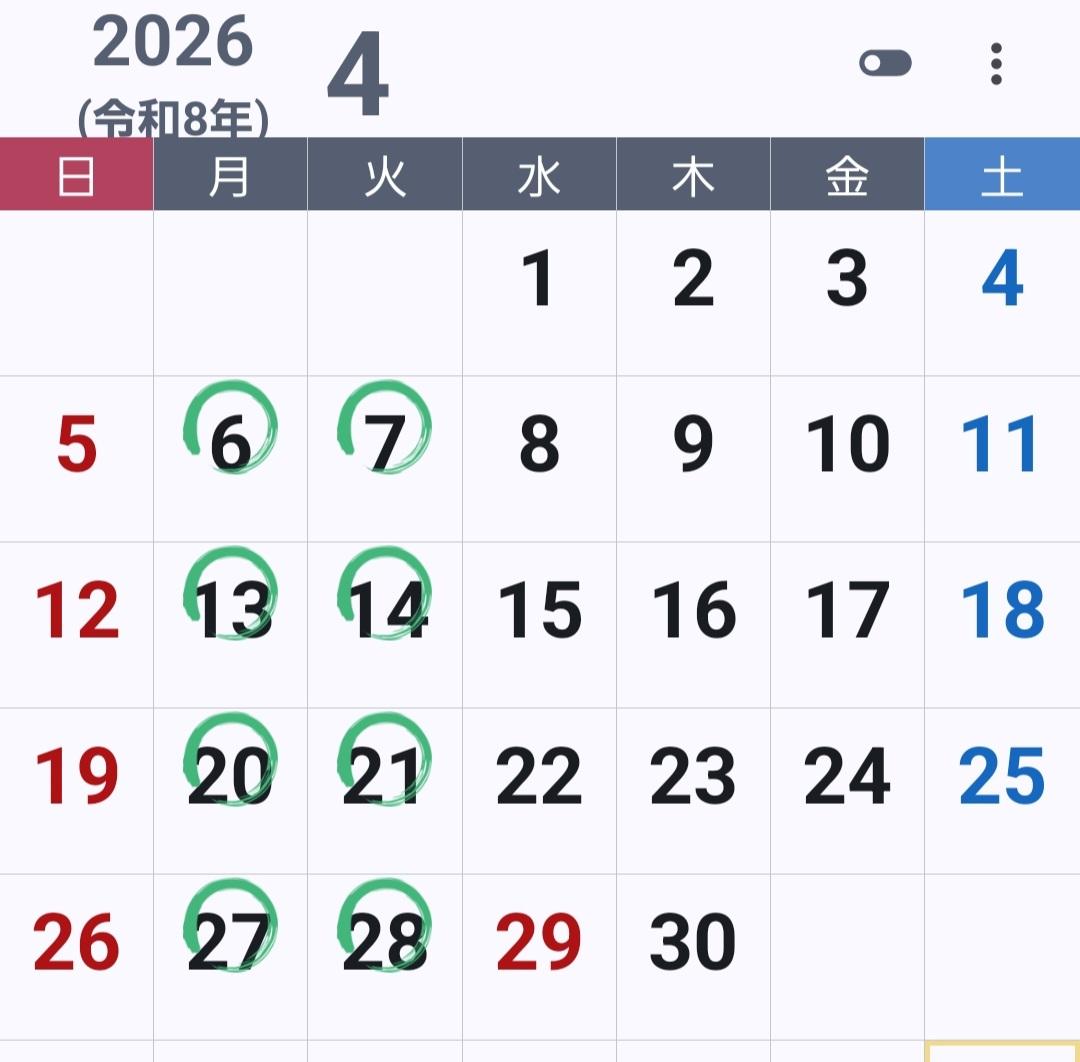Open the circled date April 7
Screen dimensions: 1080x1062
click(x=385, y=459)
